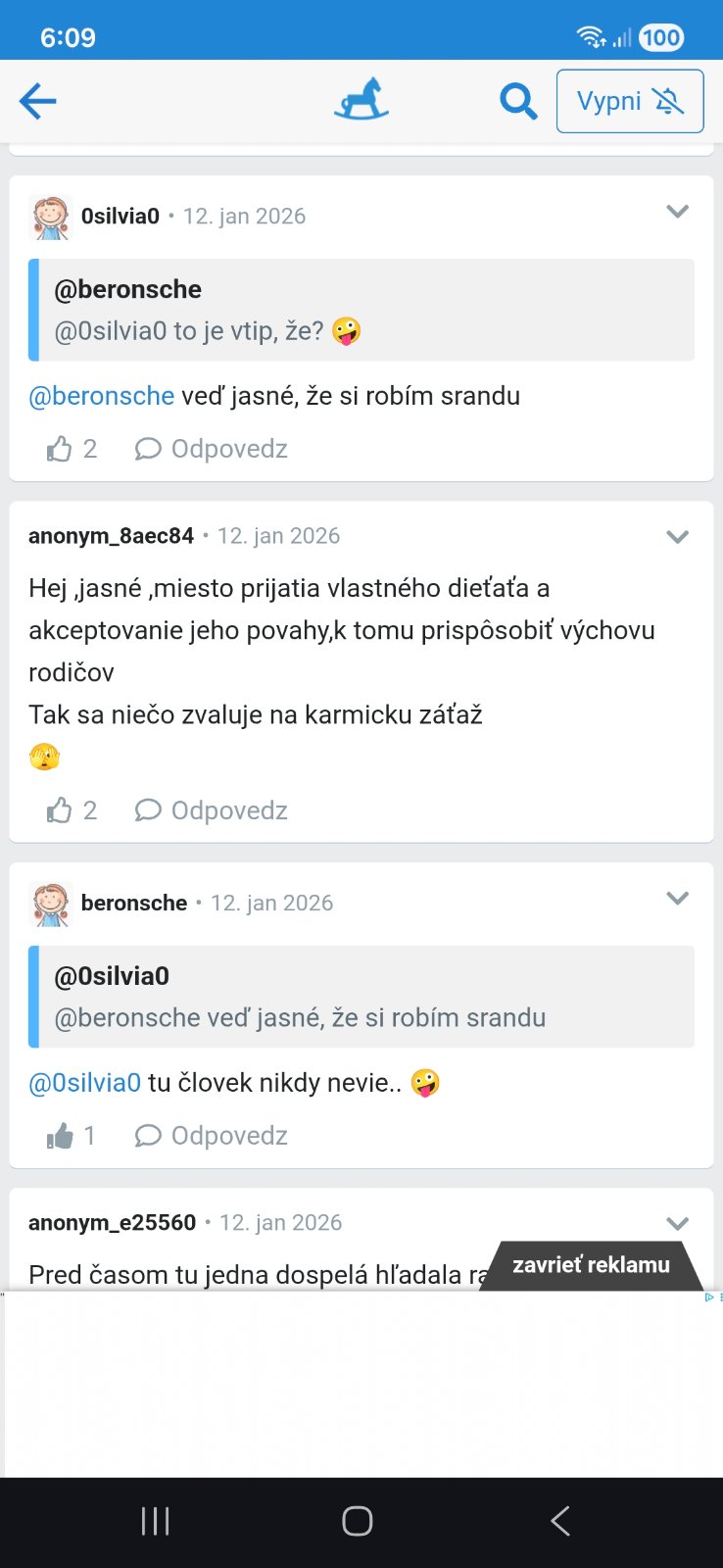Expand options on beronsche's comment

(x=677, y=899)
